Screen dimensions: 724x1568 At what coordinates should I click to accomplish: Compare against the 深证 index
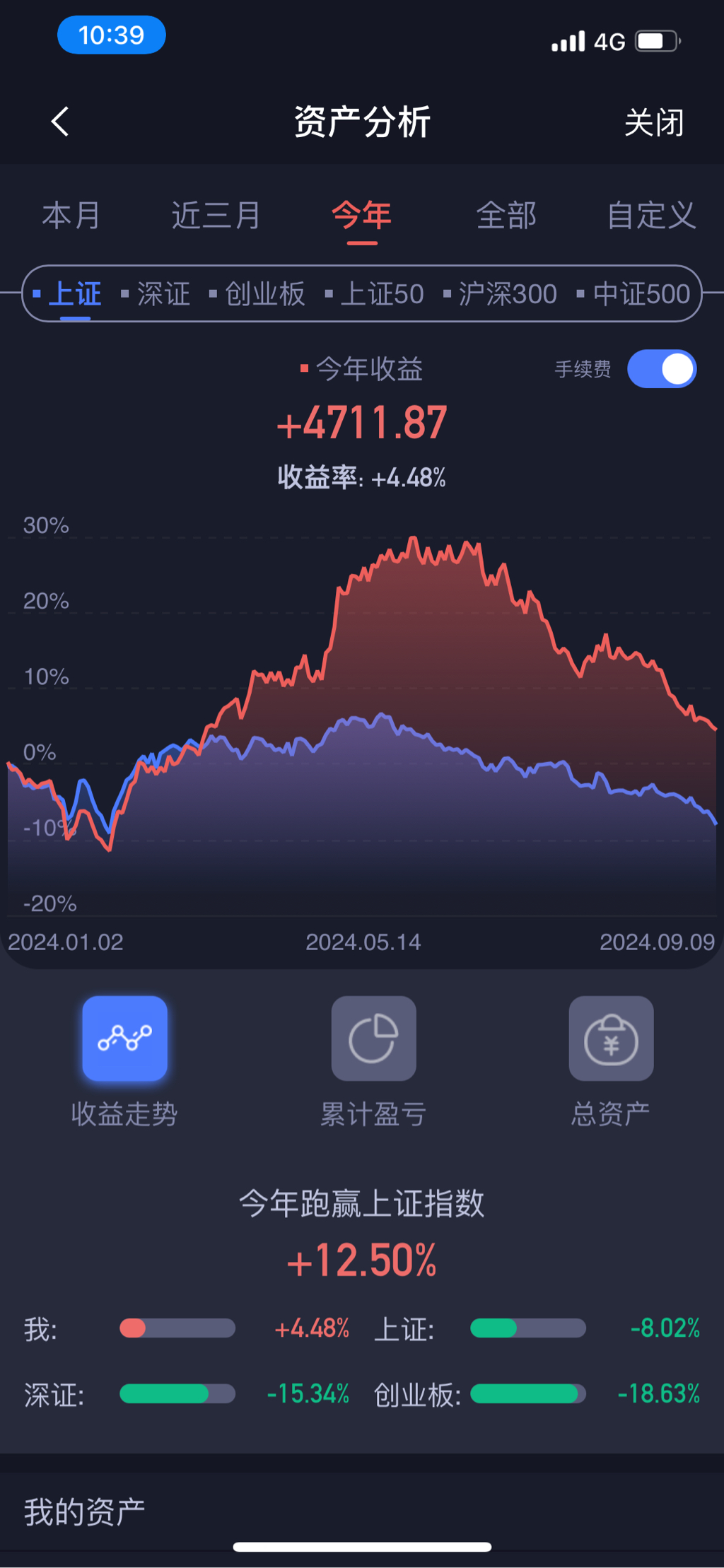[163, 294]
